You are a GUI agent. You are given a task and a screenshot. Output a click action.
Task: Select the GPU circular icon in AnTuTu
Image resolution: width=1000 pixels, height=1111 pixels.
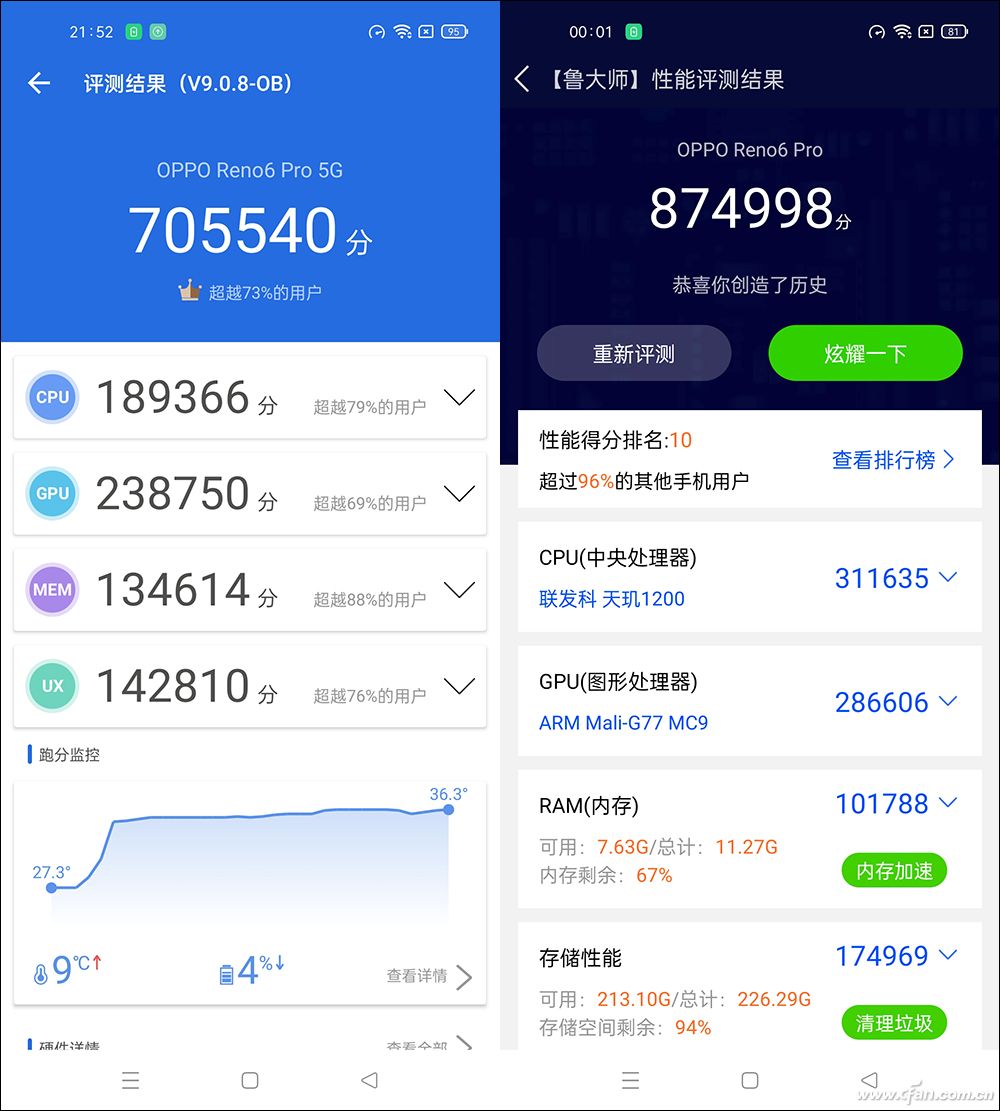click(51, 493)
